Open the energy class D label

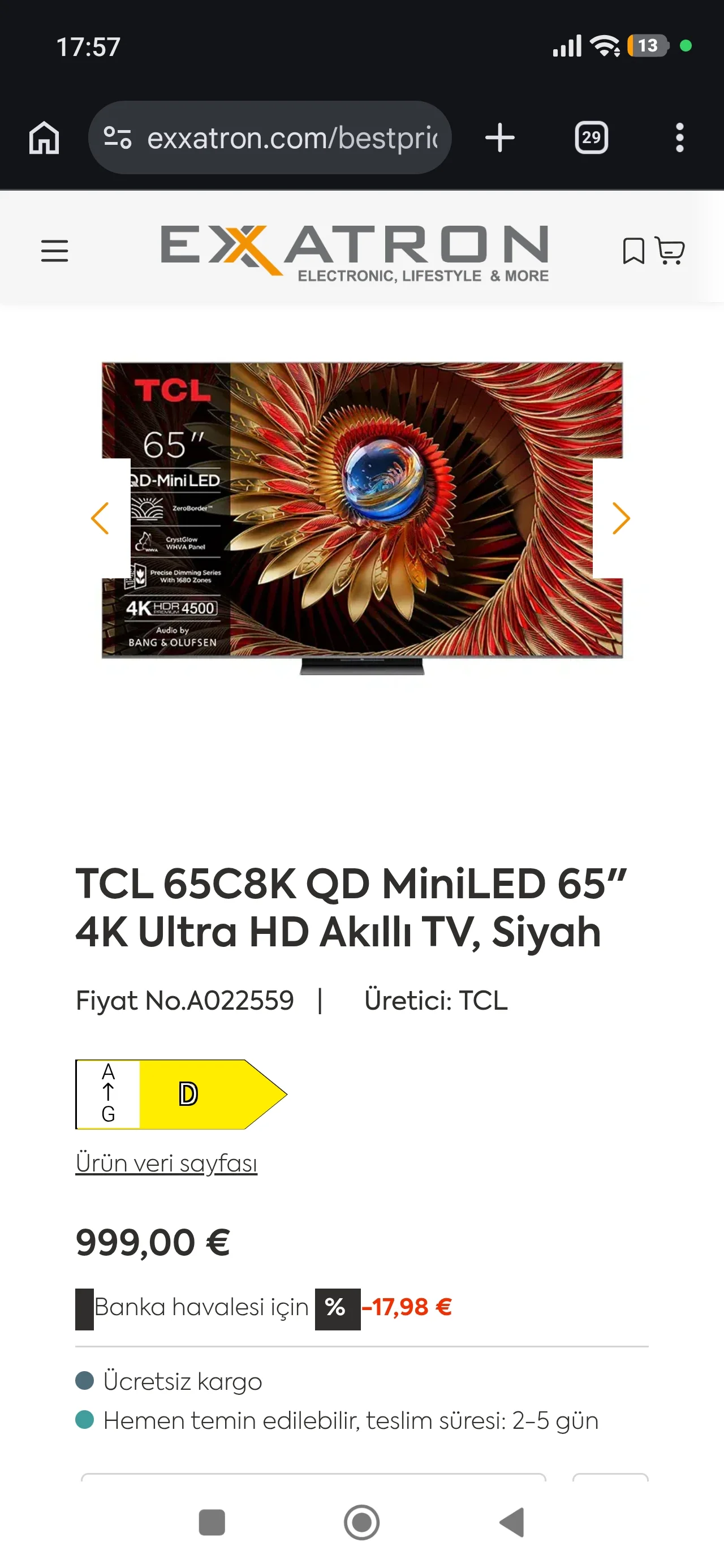pos(181,1094)
